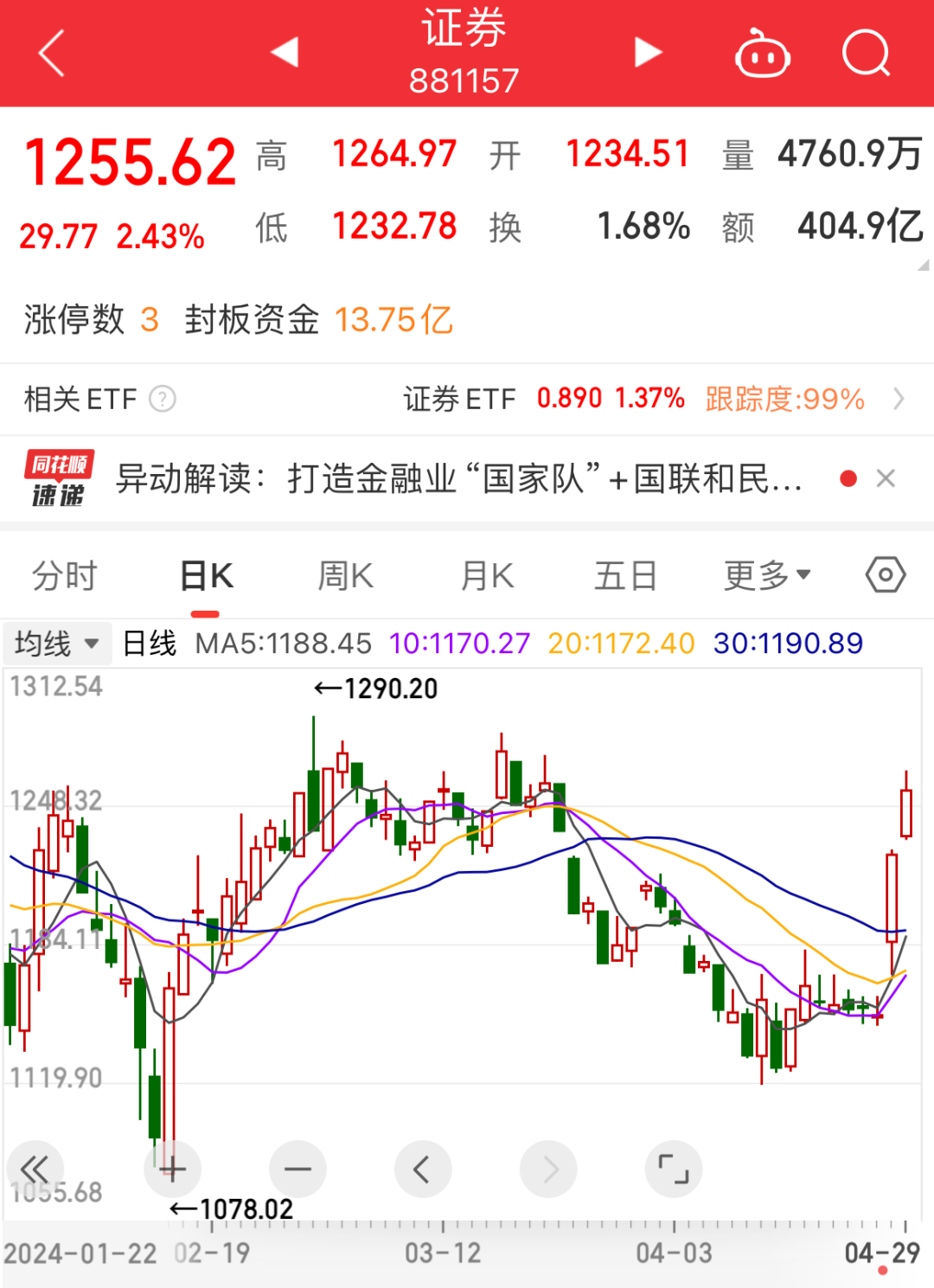Dismiss the 异动解读 banner

click(x=886, y=478)
